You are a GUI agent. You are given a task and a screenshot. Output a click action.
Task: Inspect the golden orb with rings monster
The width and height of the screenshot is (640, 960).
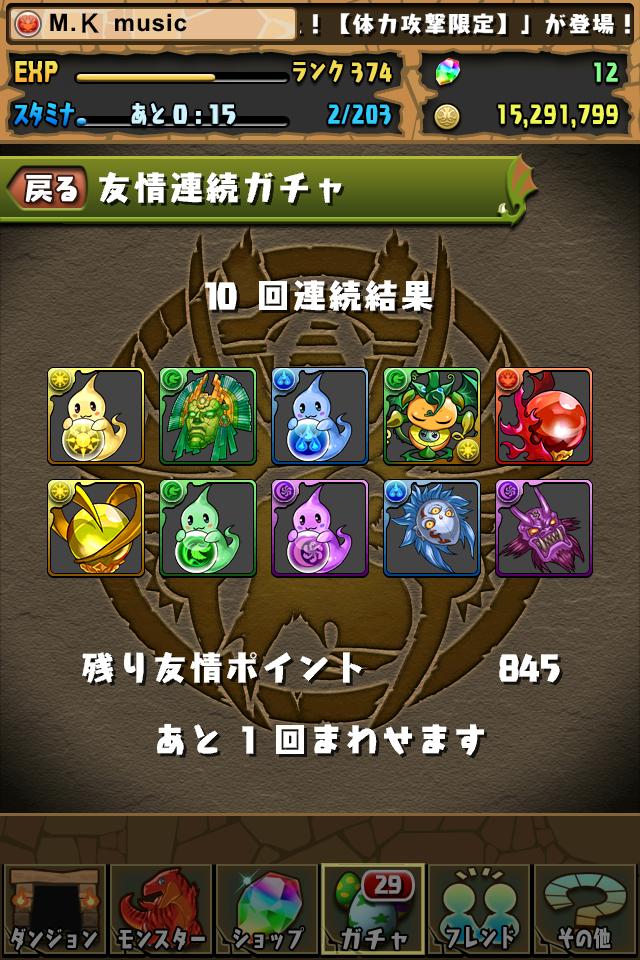96,528
